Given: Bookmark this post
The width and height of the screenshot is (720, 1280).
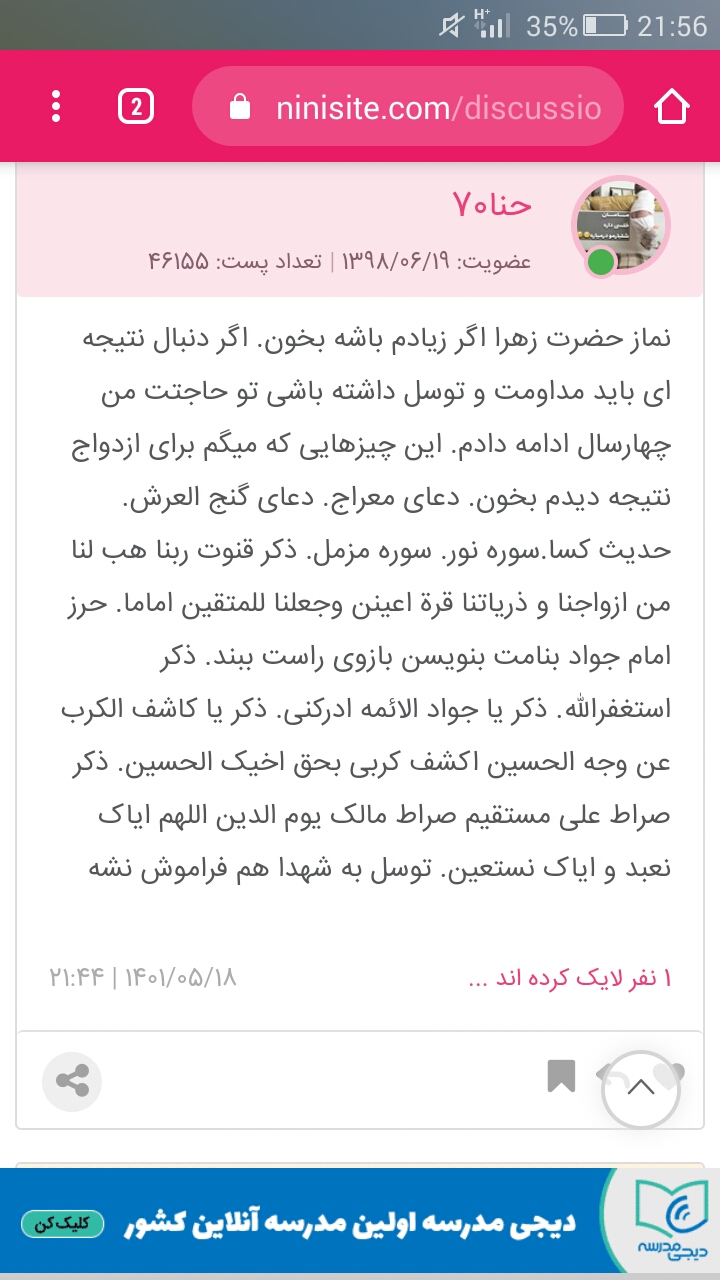Looking at the screenshot, I should pos(561,1076).
